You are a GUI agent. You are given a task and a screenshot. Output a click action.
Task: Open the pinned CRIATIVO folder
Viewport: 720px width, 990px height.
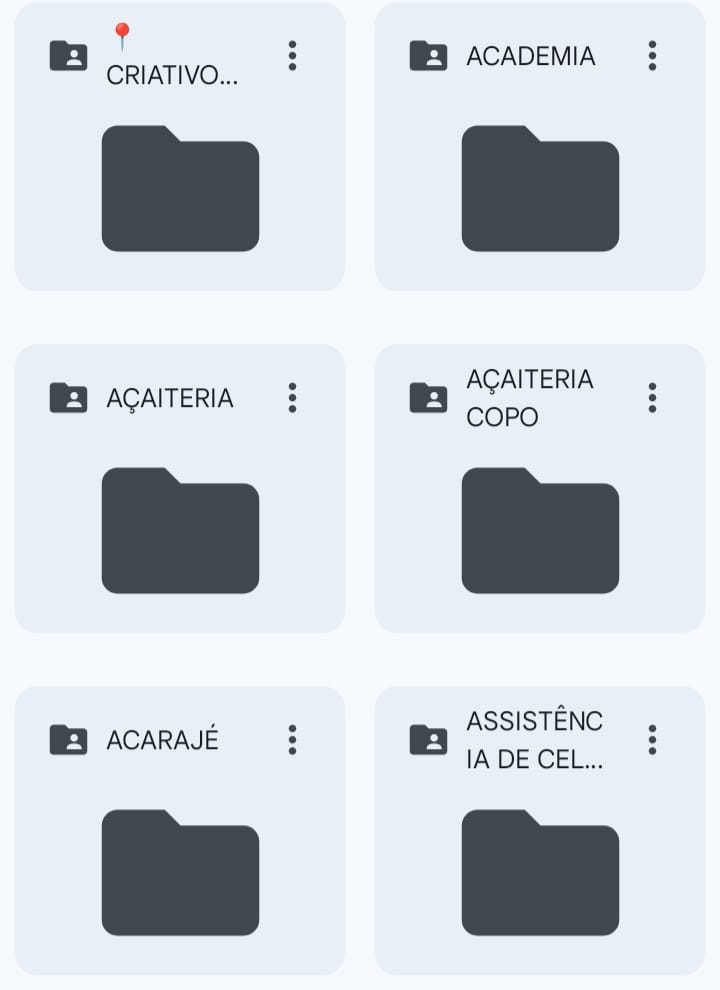[x=180, y=188]
